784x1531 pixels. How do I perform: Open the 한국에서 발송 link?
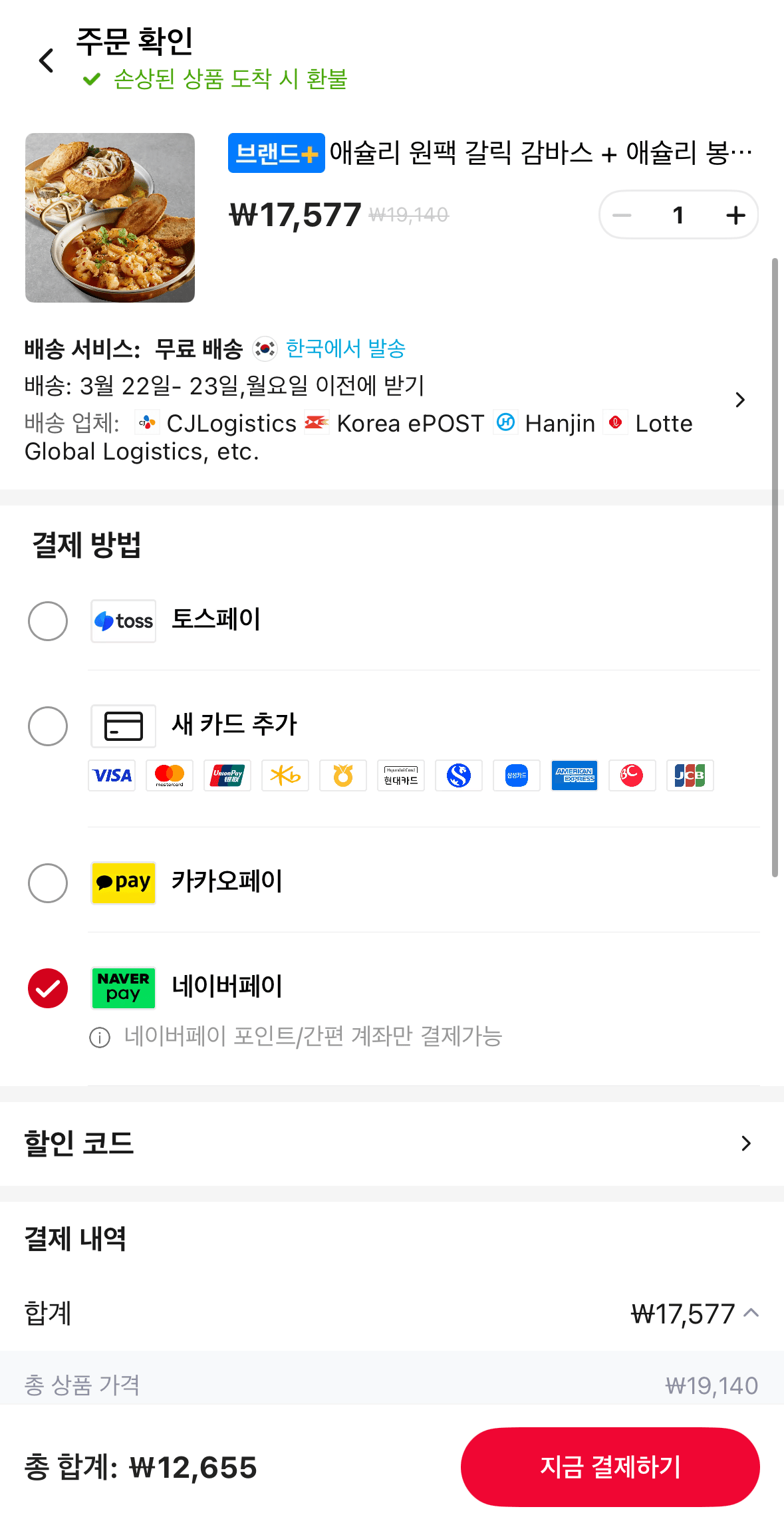345,348
